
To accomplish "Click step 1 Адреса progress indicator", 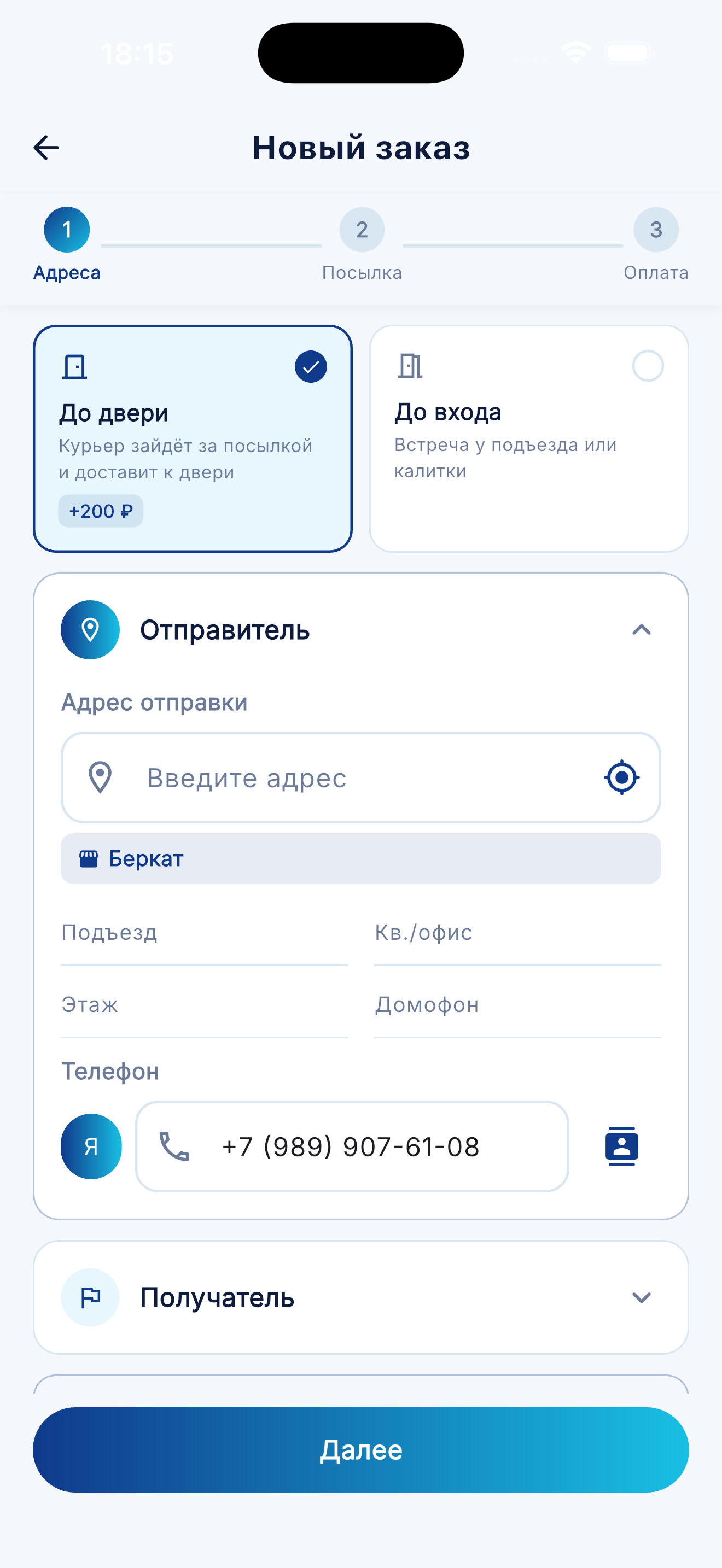I will (67, 230).
